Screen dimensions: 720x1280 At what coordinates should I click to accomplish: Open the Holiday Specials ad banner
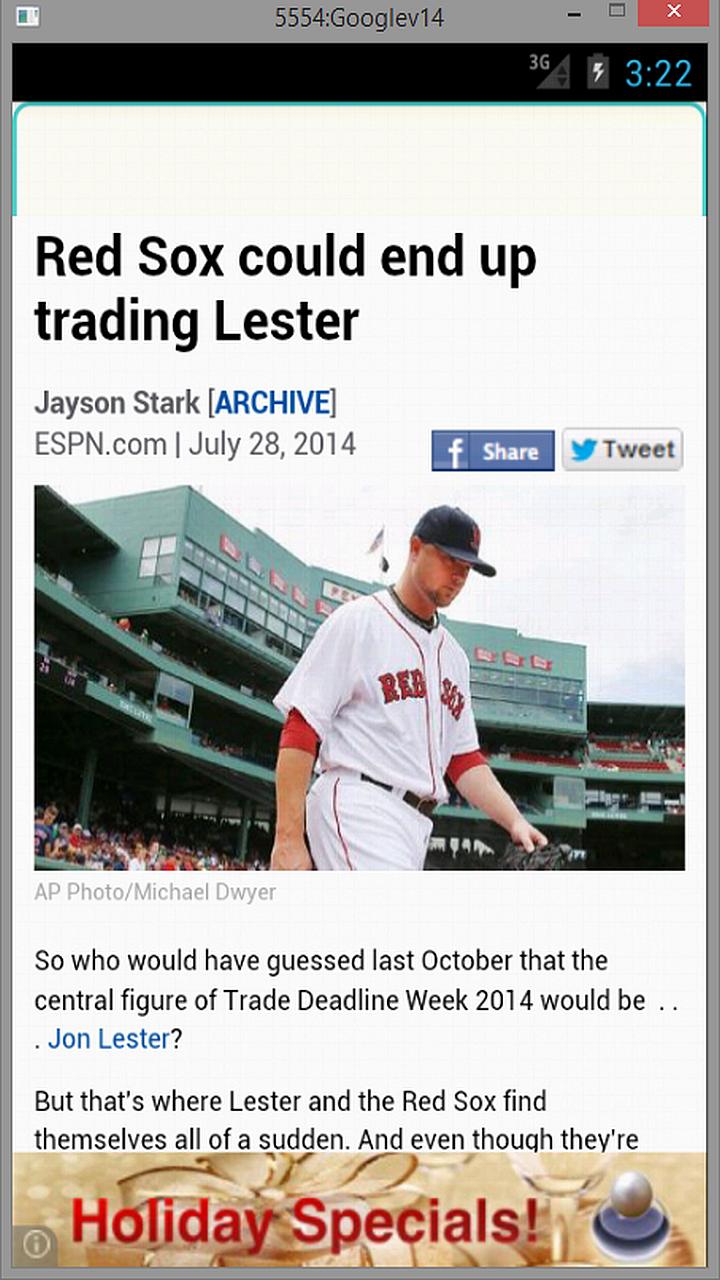tap(360, 1218)
